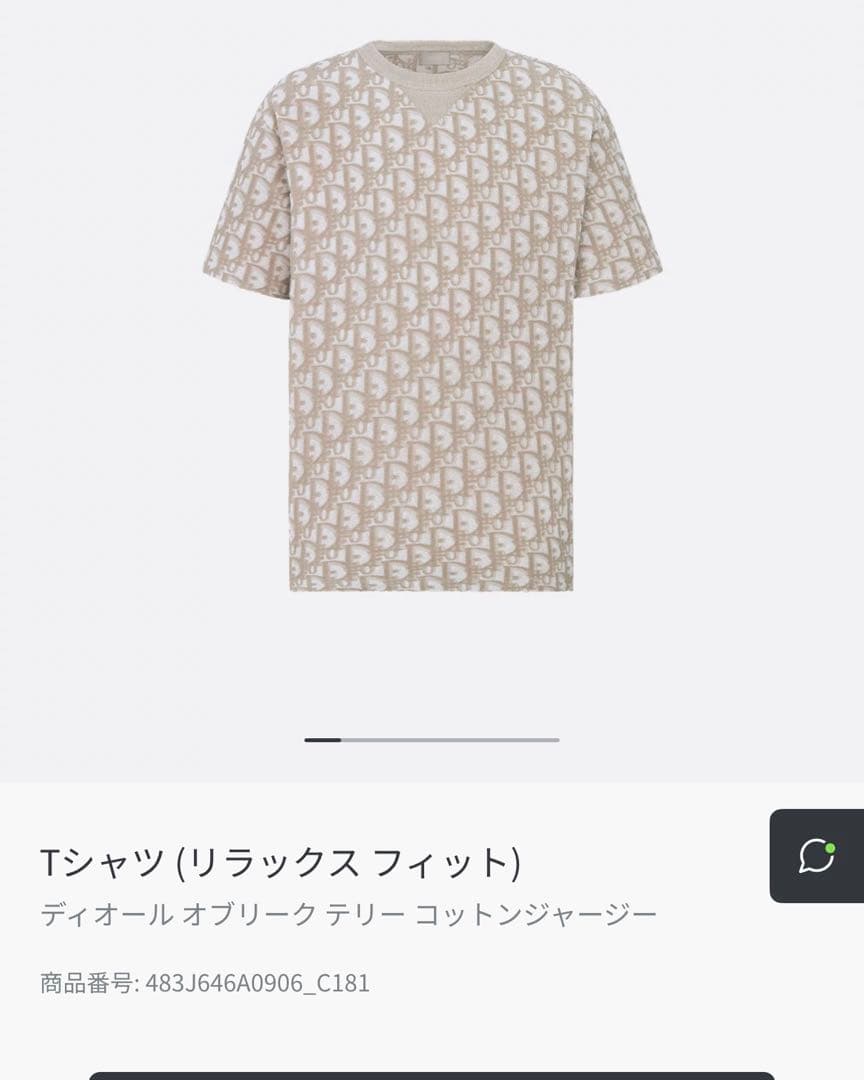Click the image carousel position indicator

(x=432, y=738)
